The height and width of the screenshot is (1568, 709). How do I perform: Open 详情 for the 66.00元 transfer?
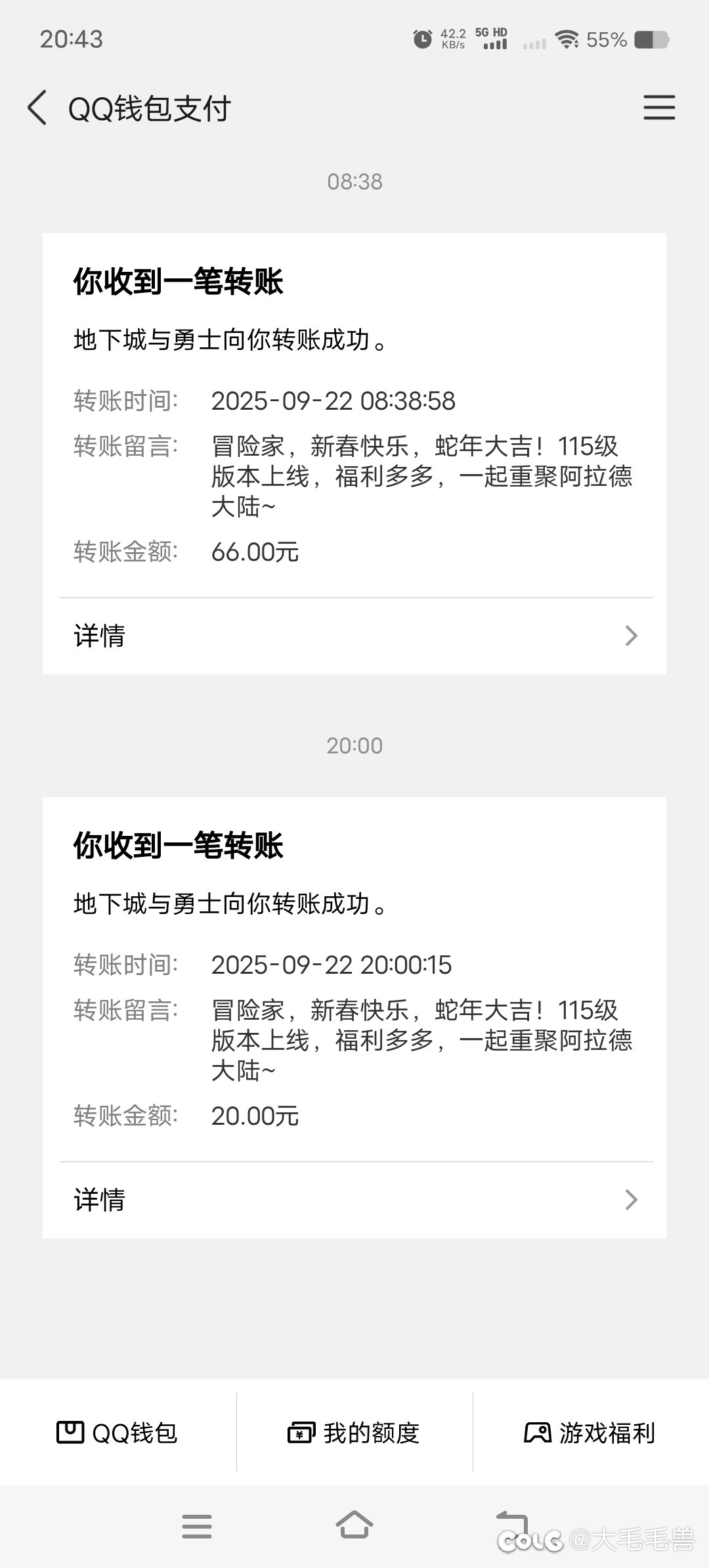pos(354,636)
